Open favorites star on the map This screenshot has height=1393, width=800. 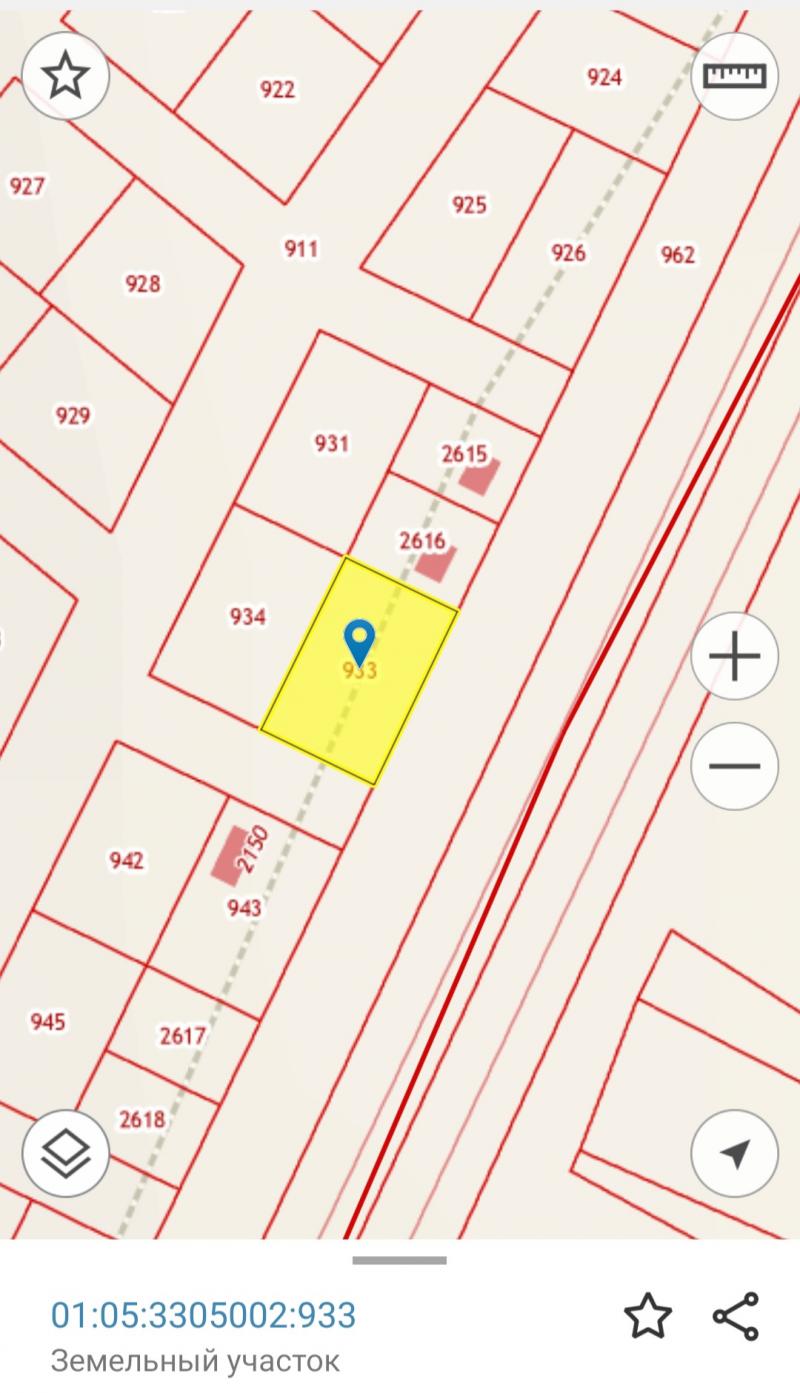[66, 76]
